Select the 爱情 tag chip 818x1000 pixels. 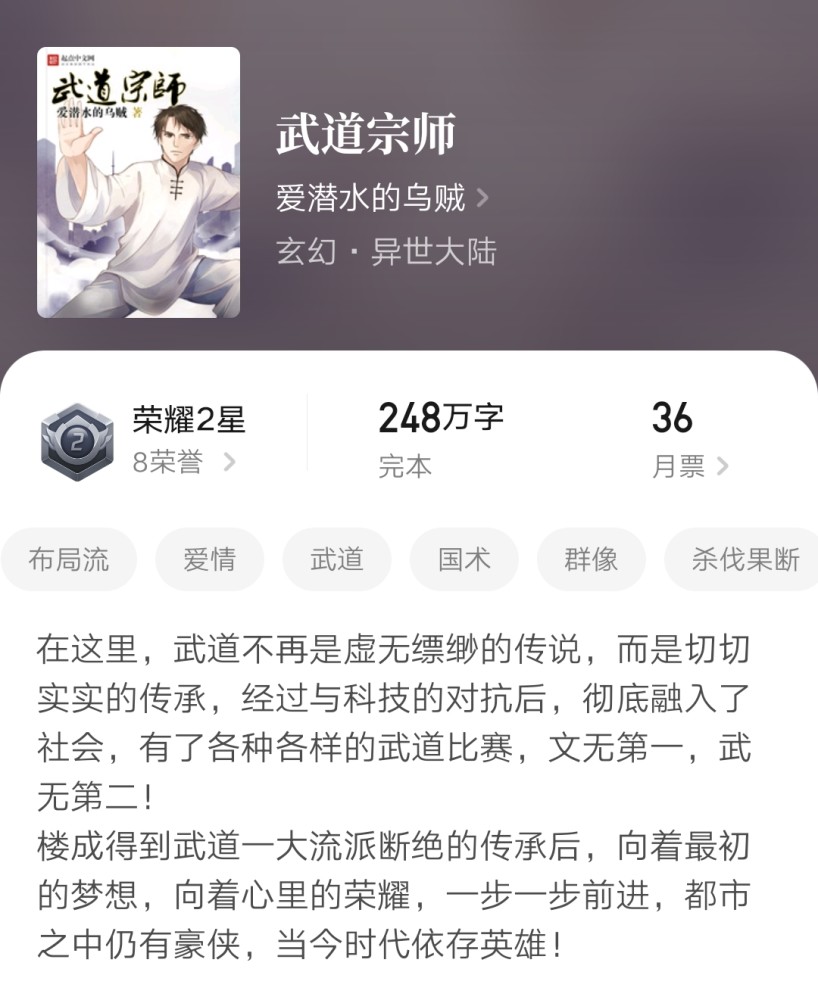tap(209, 559)
